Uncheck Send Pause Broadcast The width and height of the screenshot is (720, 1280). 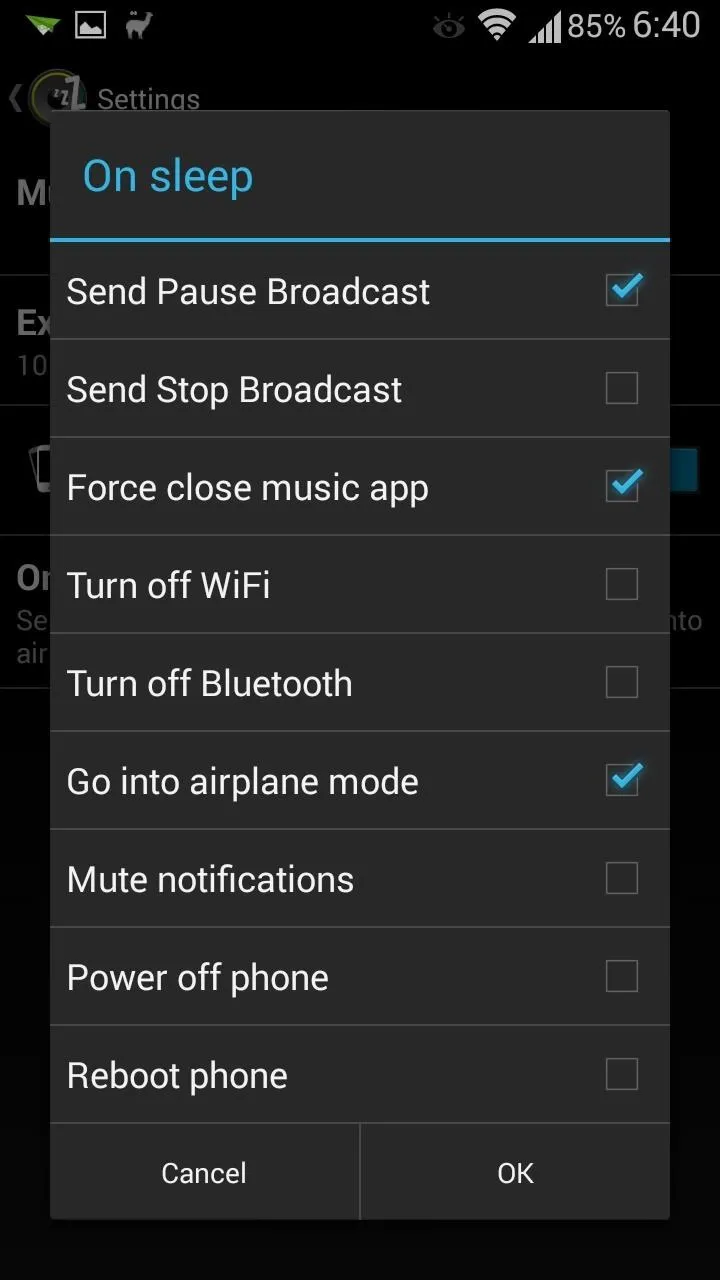(622, 290)
